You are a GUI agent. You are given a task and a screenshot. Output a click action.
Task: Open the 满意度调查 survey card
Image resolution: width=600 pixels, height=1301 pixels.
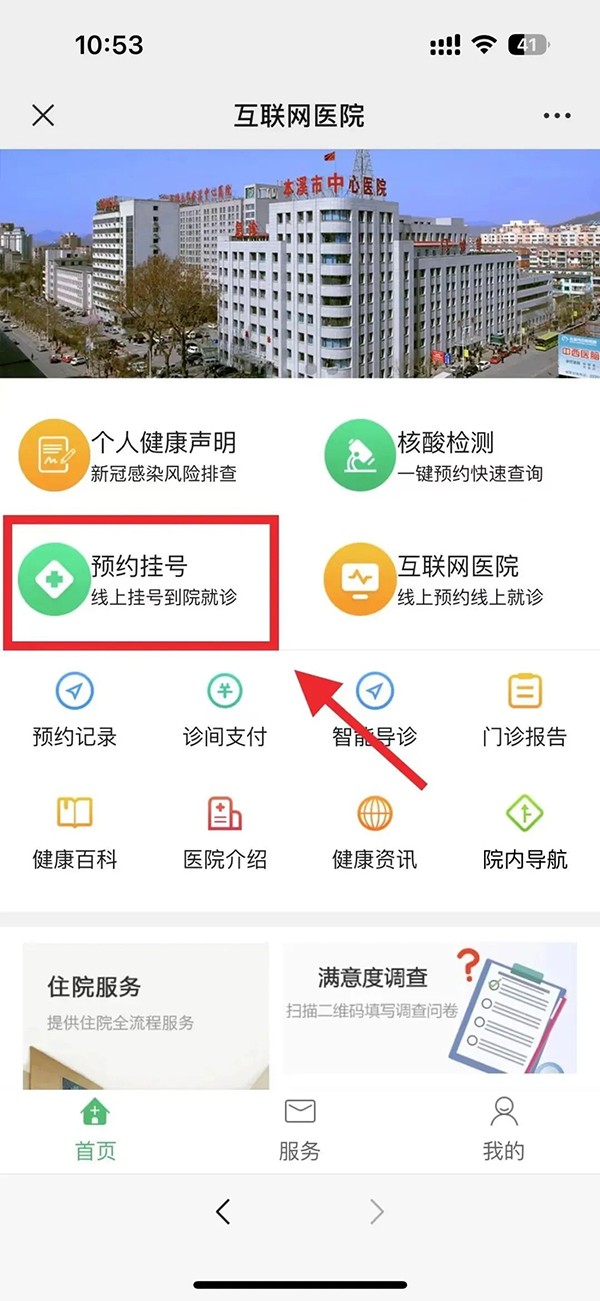pyautogui.click(x=429, y=1008)
